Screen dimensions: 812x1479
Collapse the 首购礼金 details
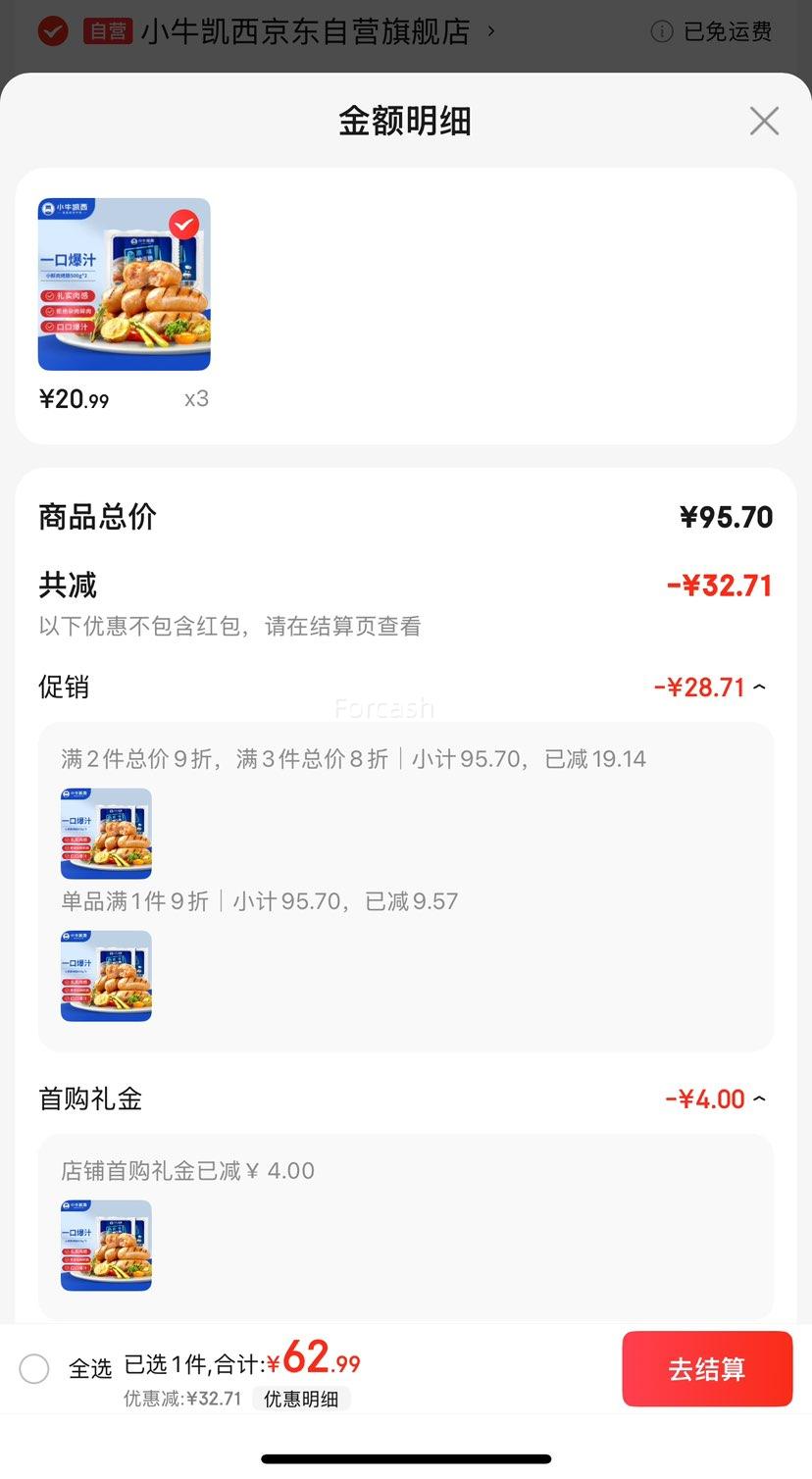coord(759,1099)
